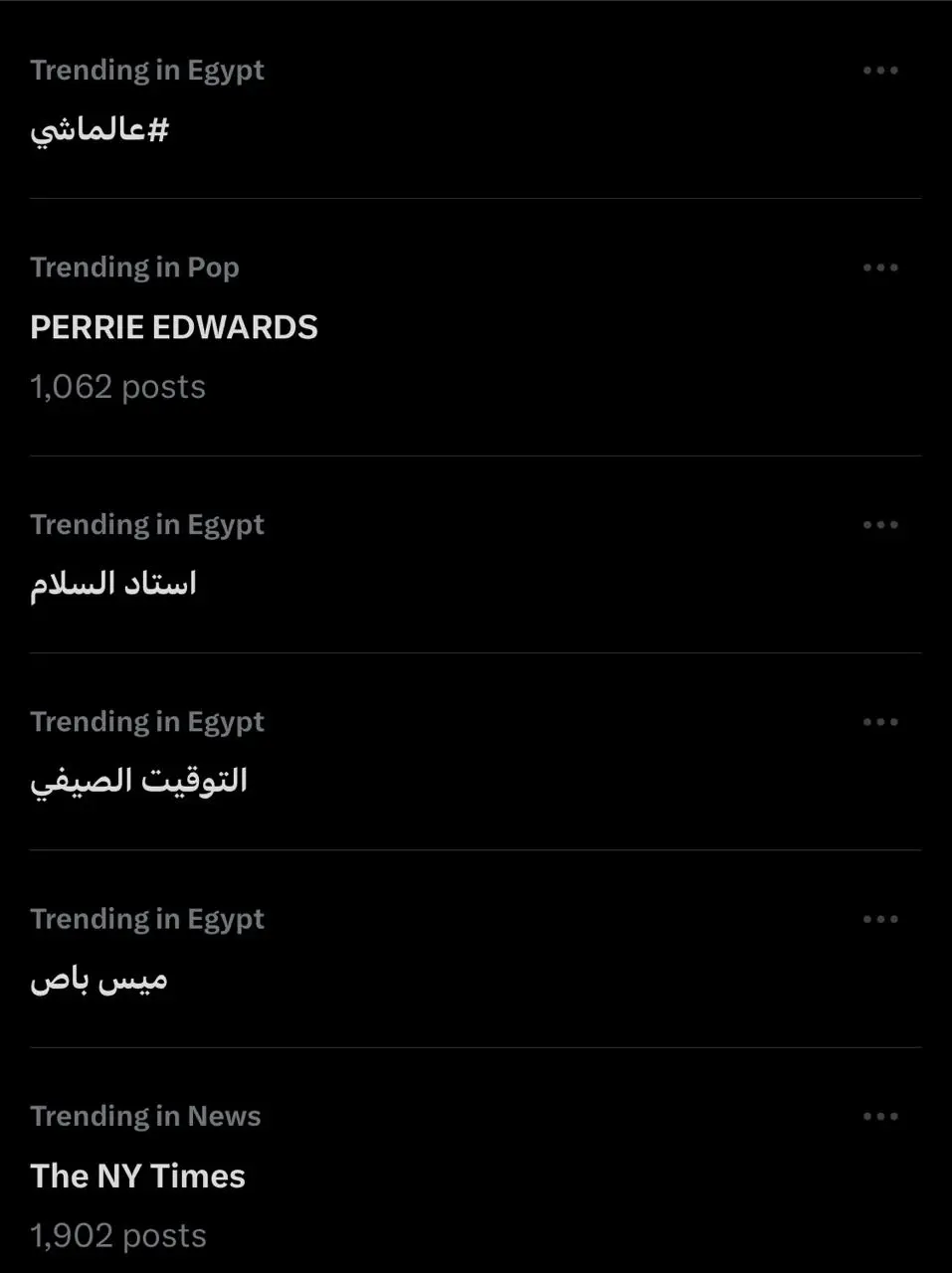
Task: Open The NY Times trending topic
Action: pyautogui.click(x=137, y=1176)
